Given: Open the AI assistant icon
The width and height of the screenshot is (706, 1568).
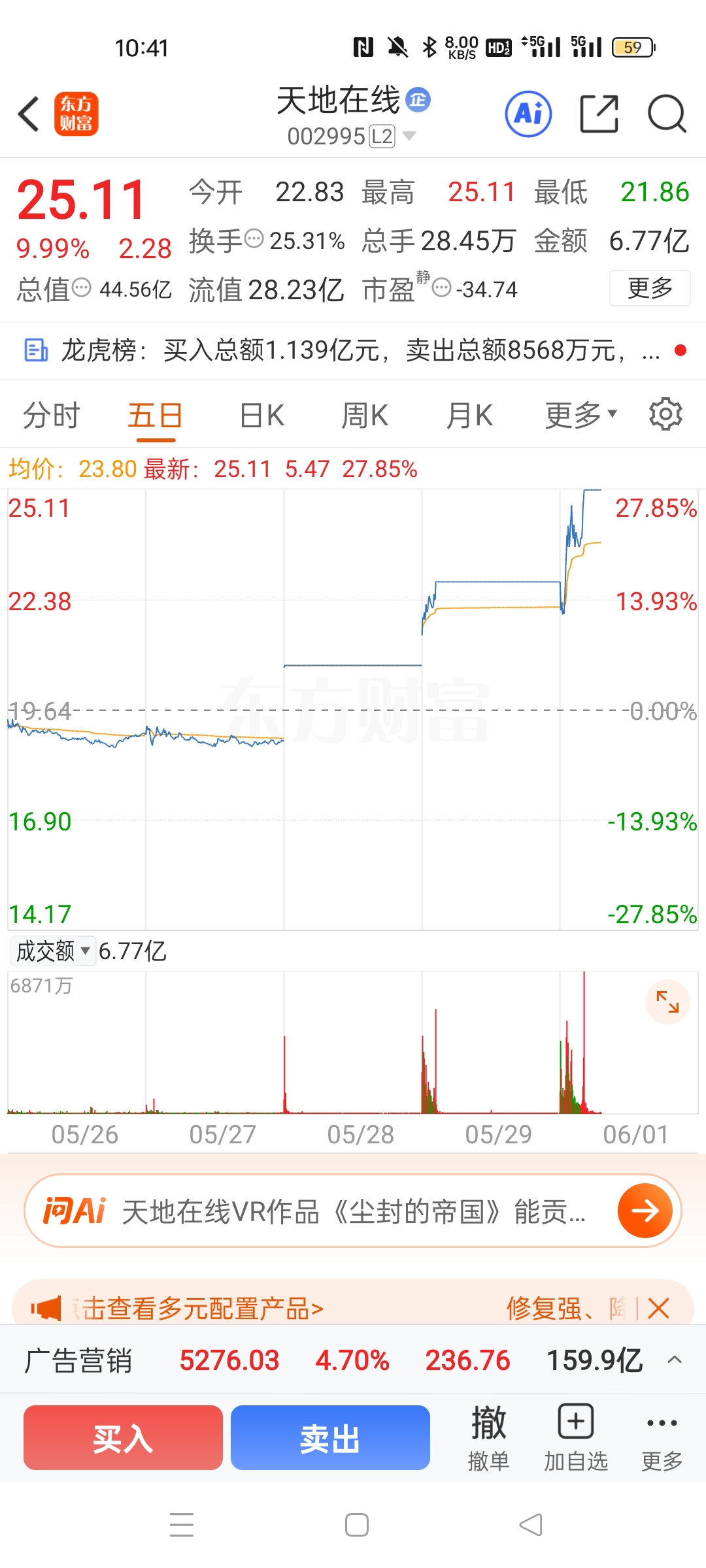Looking at the screenshot, I should click(x=528, y=114).
